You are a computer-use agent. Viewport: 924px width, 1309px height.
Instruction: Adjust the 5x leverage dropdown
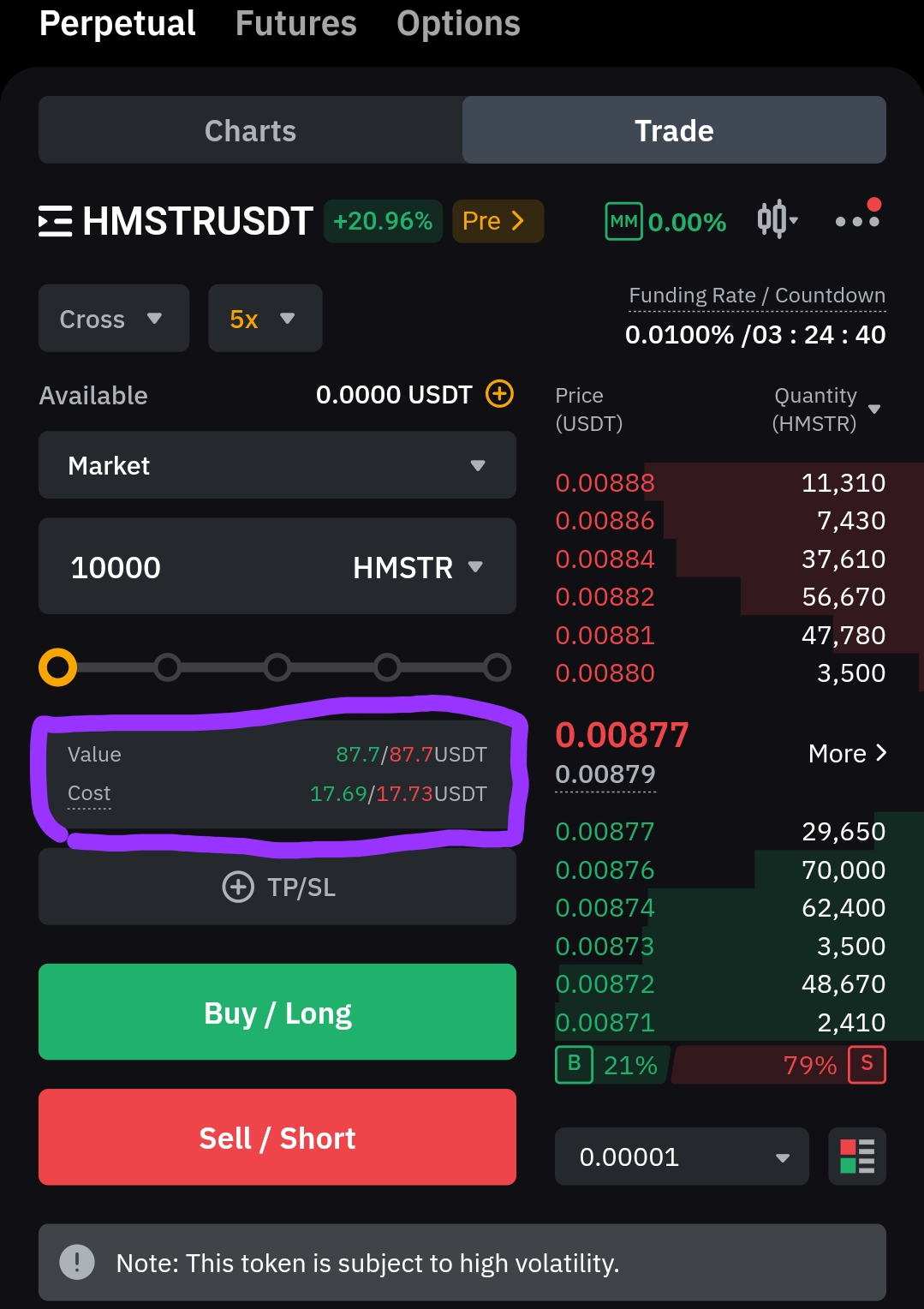point(265,319)
